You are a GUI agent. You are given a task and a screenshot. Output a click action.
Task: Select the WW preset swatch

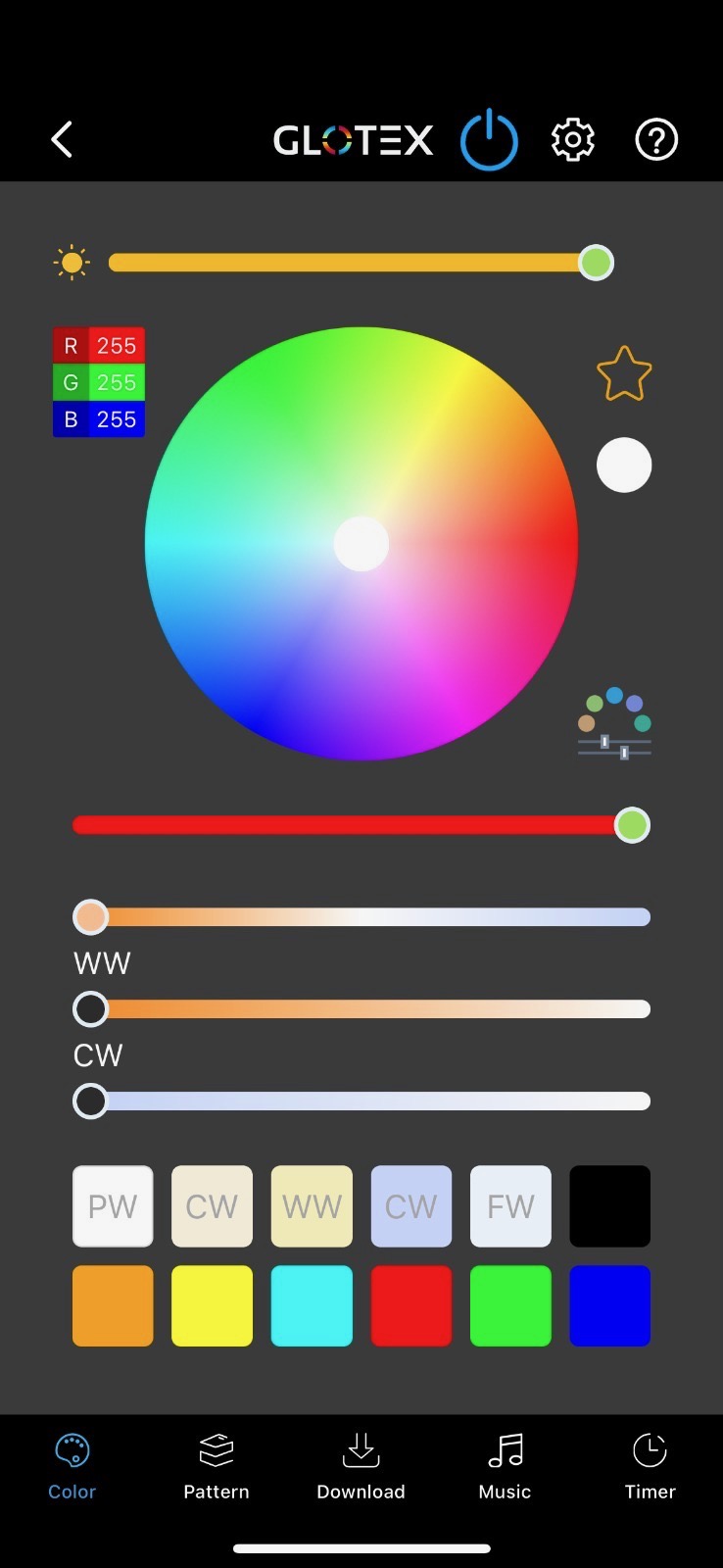[x=312, y=1206]
